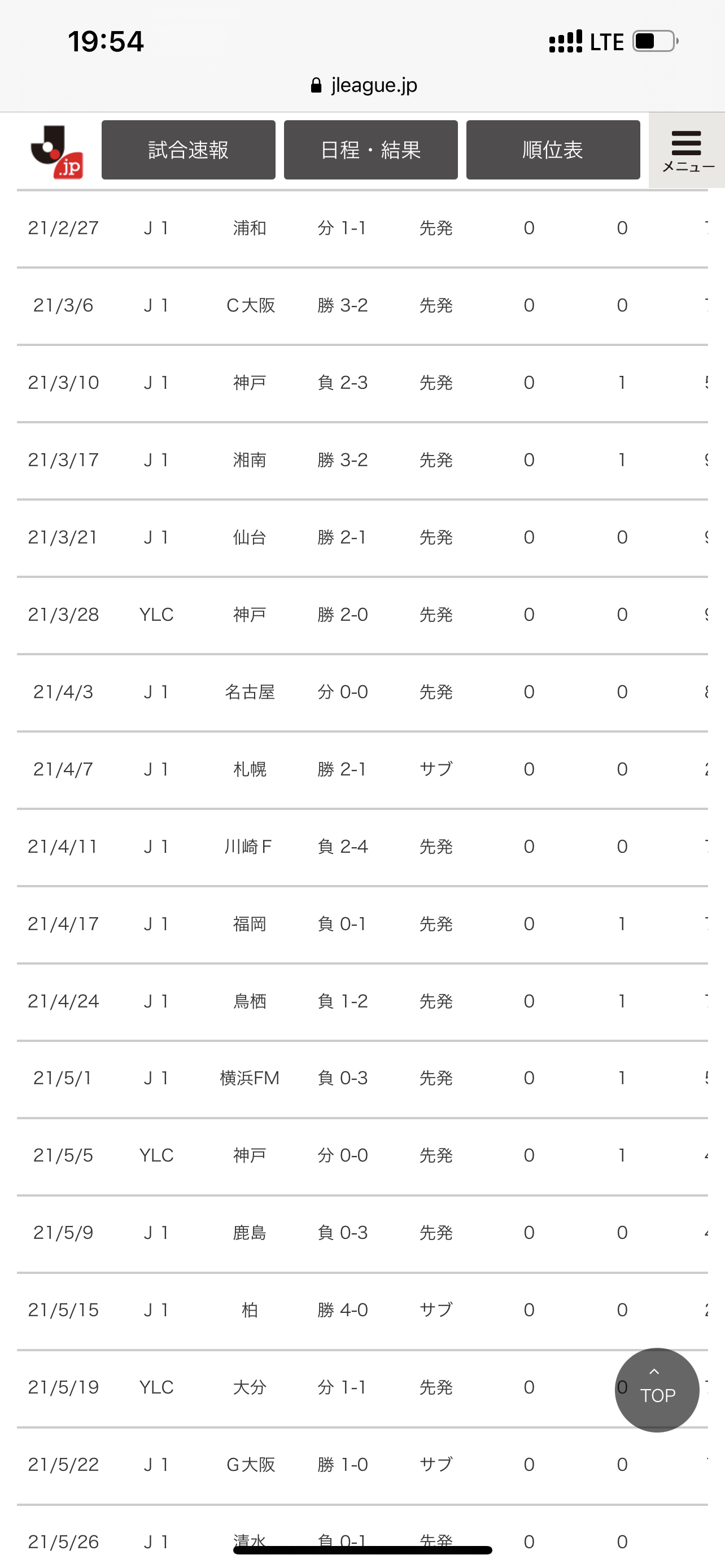Open the 試合速報 live scores page
Viewport: 725px width, 1568px height.
click(188, 150)
